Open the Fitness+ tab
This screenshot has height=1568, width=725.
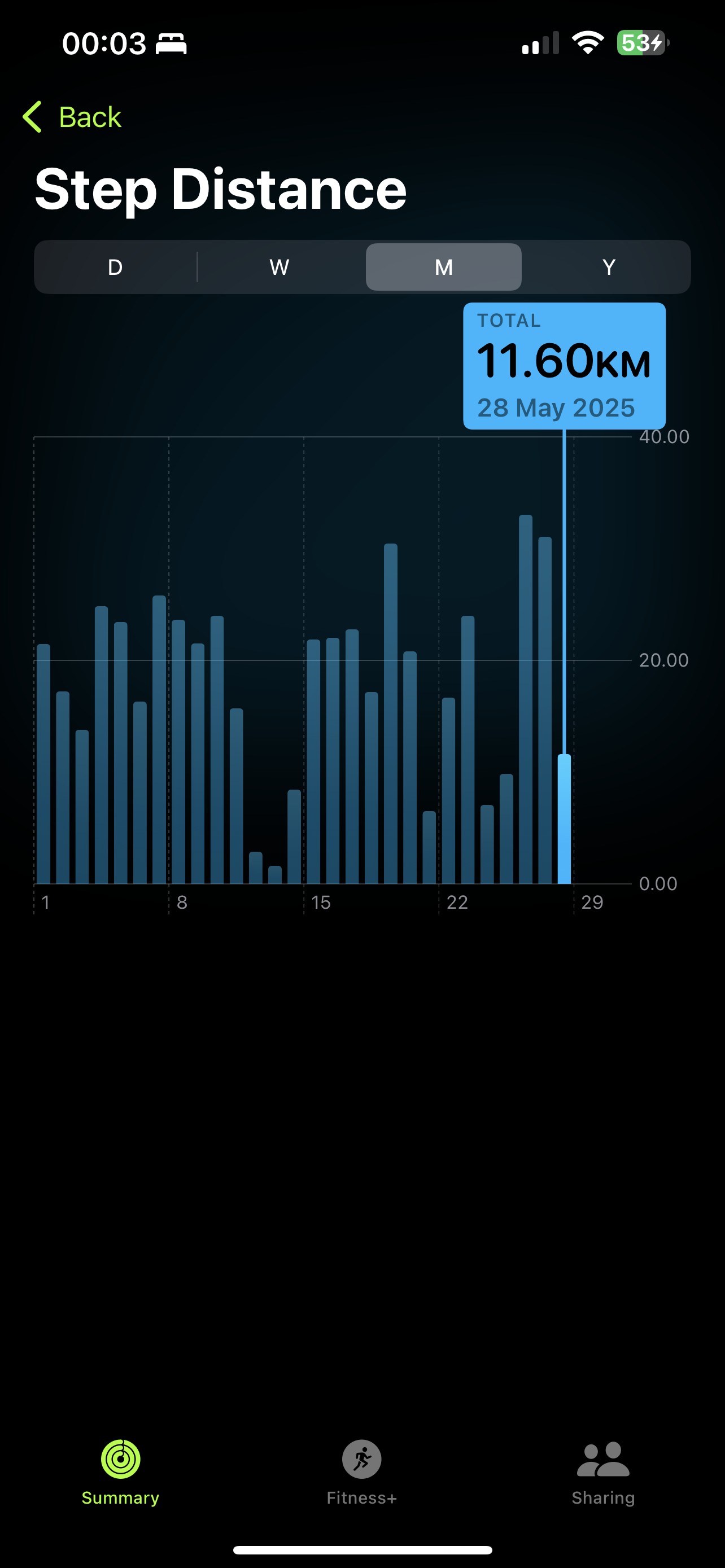(361, 1473)
